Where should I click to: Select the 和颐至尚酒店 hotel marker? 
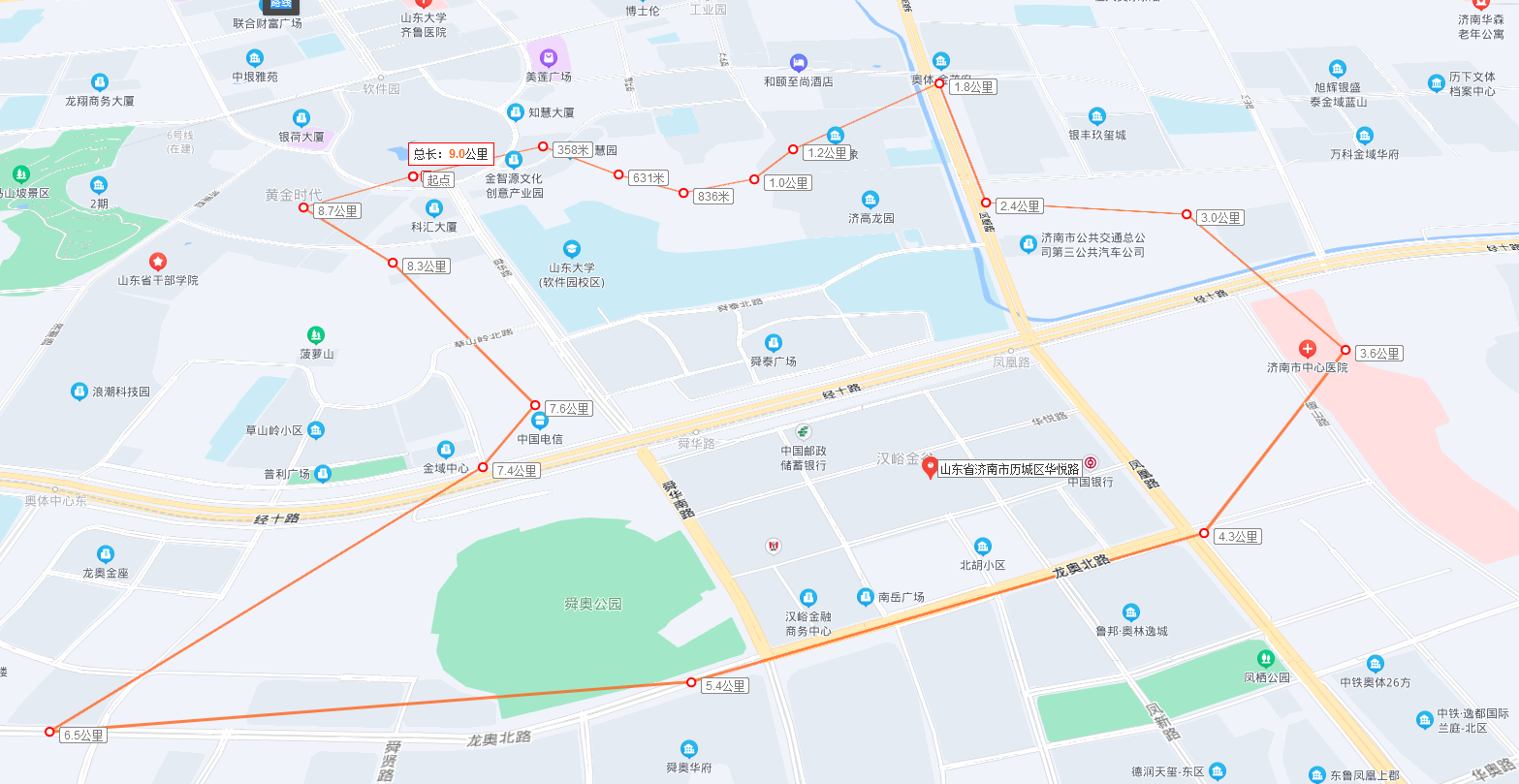[798, 63]
